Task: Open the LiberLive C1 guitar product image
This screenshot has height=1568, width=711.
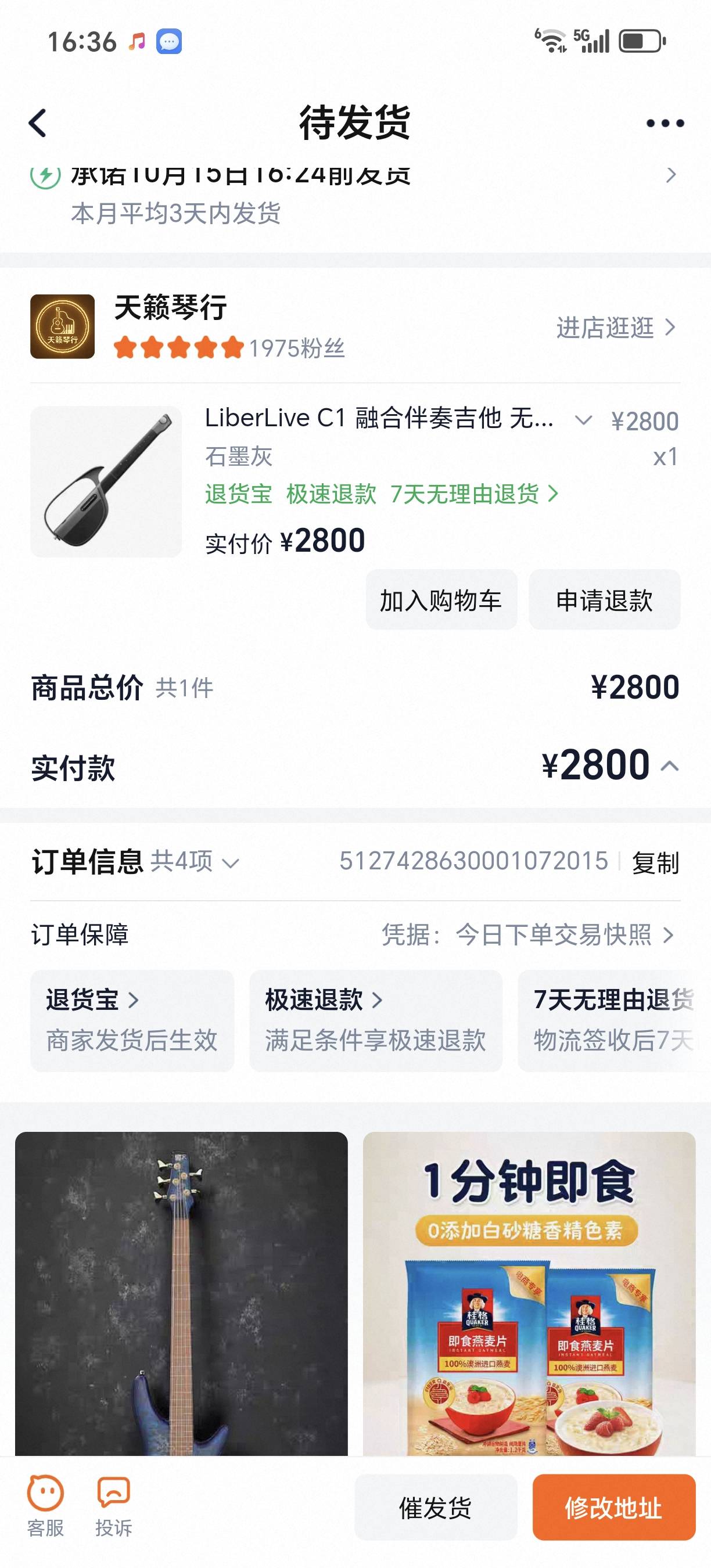Action: click(x=106, y=481)
